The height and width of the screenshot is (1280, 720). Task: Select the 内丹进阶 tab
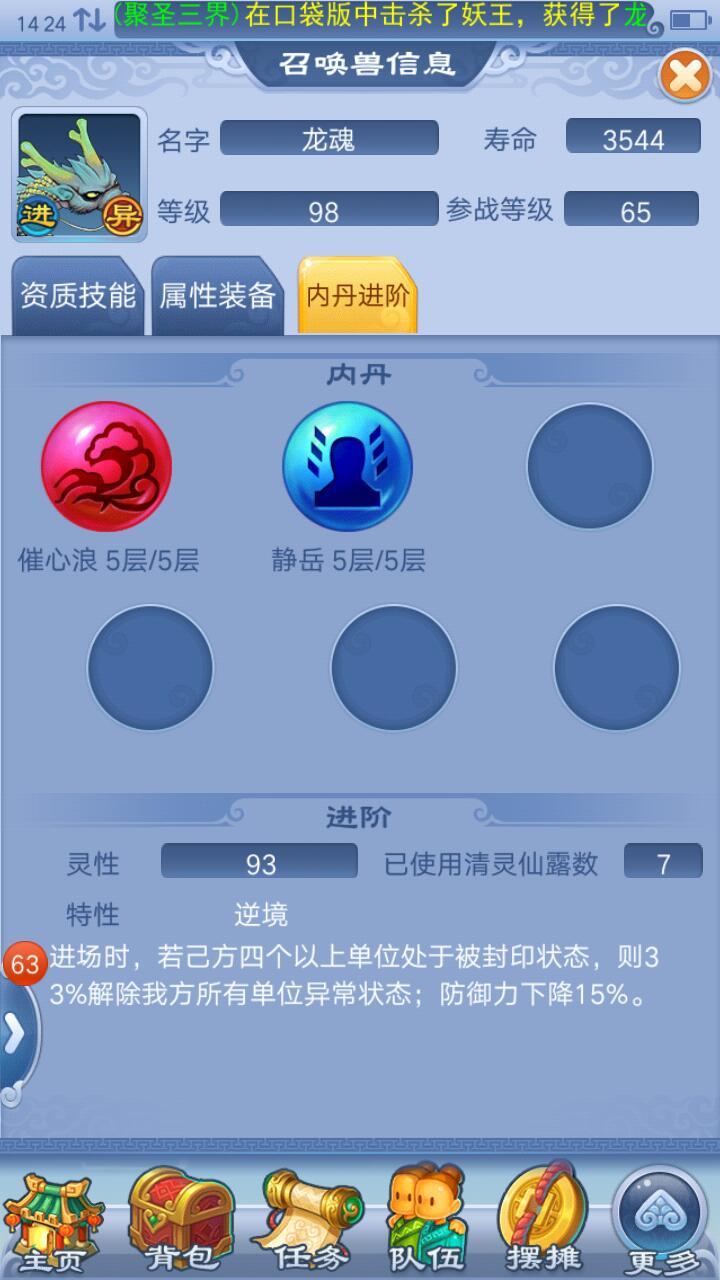pos(357,296)
